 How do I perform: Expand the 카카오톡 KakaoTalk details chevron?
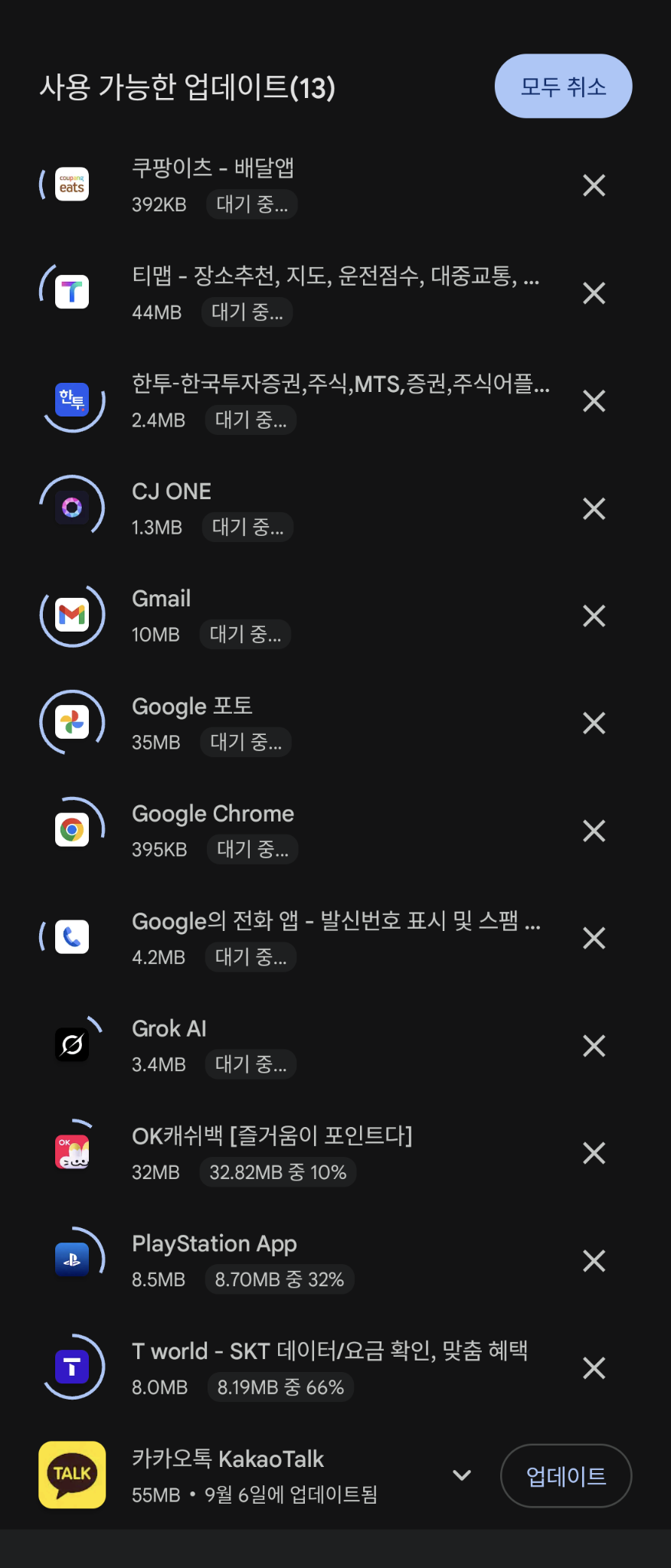click(x=461, y=1475)
